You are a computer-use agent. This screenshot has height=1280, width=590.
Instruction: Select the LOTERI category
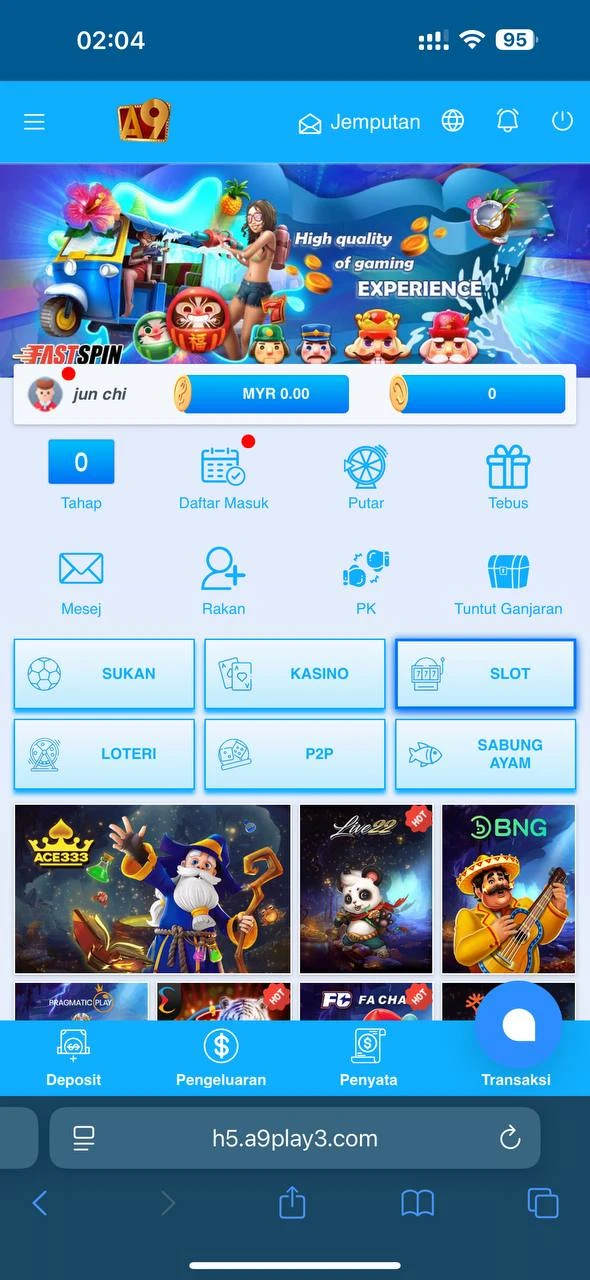pos(104,754)
